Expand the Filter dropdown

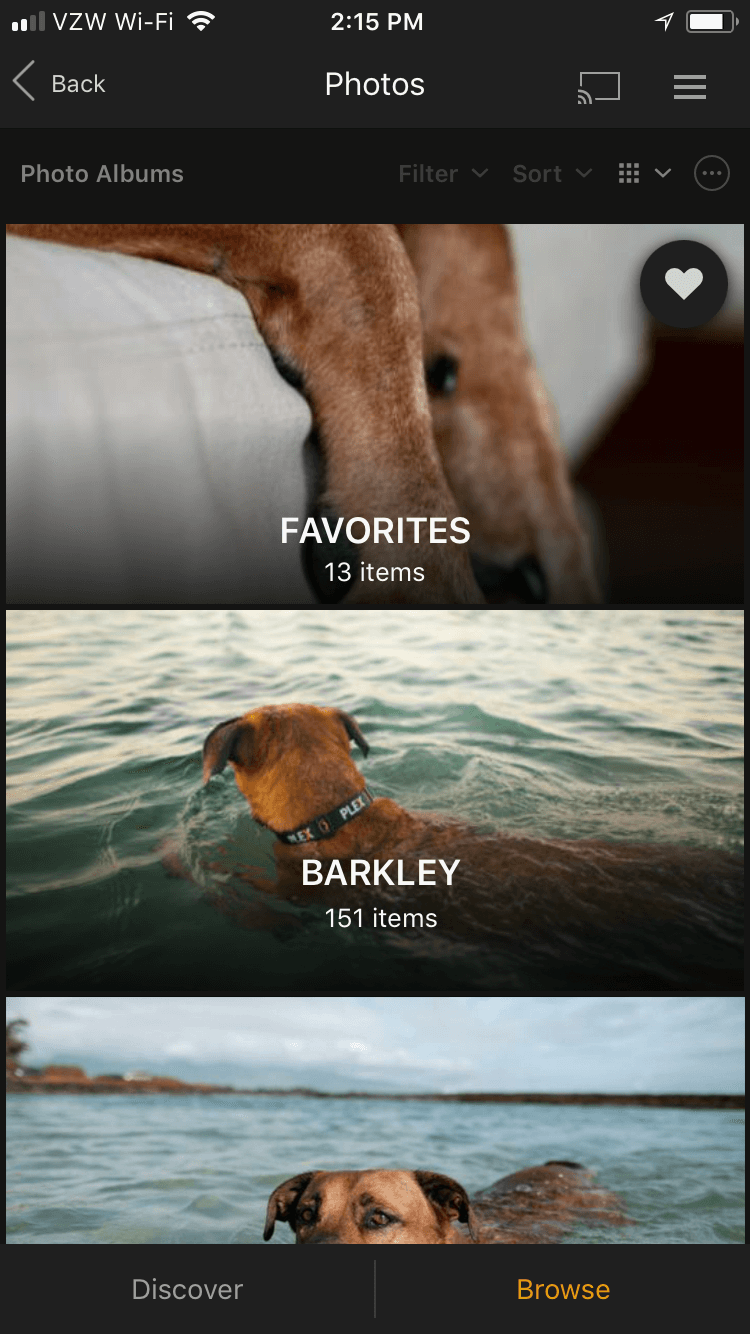pos(442,174)
